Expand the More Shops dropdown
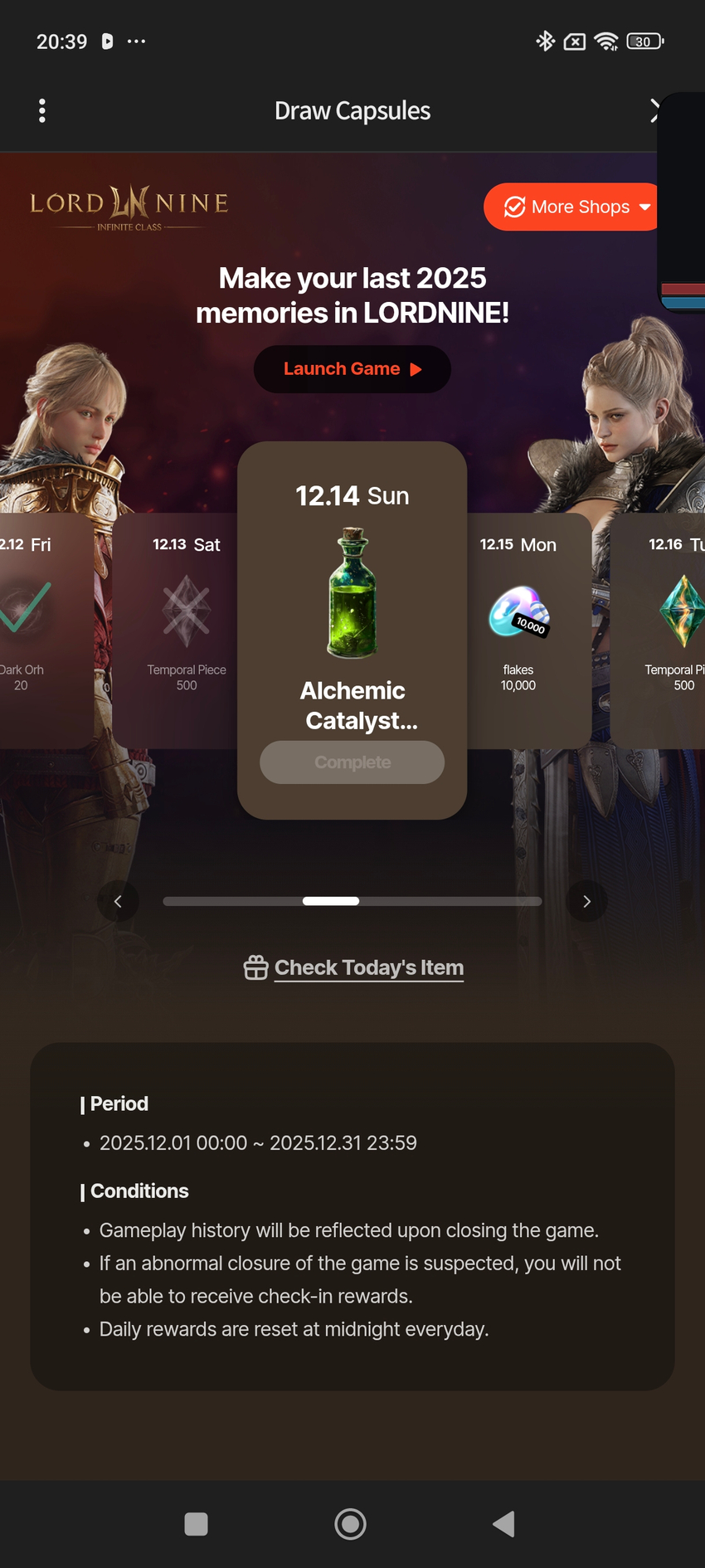The image size is (705, 1568). coord(571,207)
